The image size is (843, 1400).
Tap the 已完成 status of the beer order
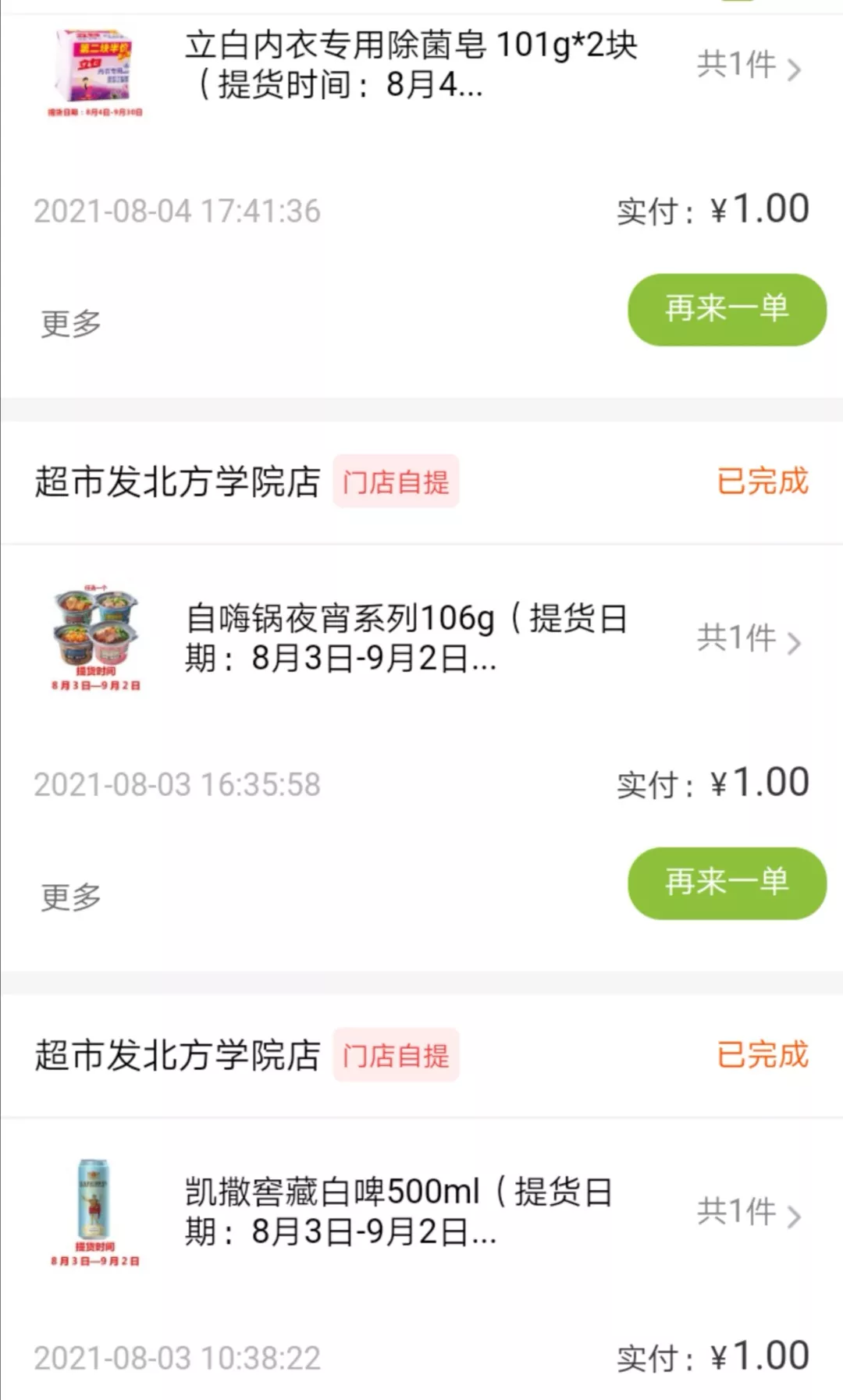(761, 1056)
